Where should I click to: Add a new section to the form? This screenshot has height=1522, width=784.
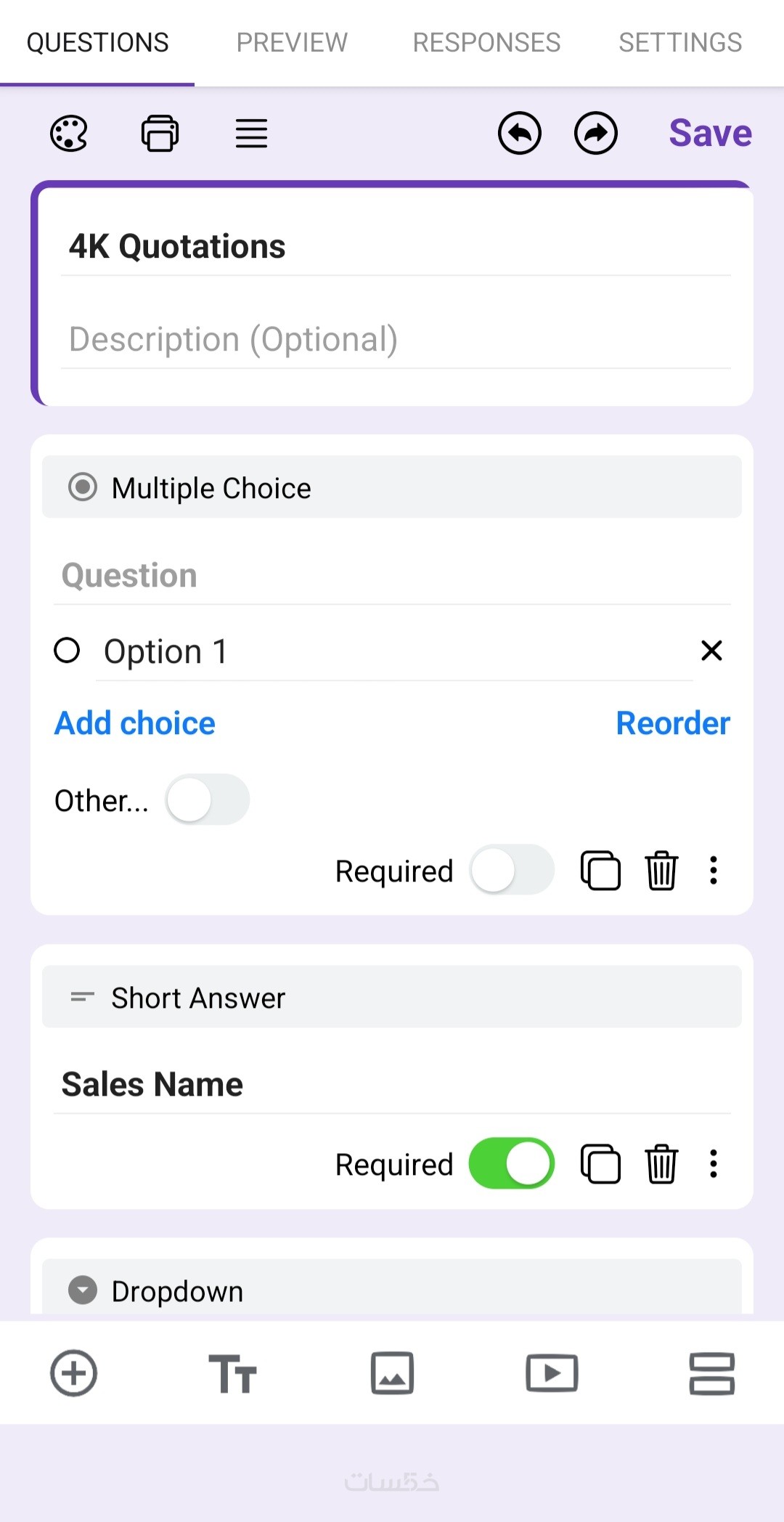(711, 1373)
